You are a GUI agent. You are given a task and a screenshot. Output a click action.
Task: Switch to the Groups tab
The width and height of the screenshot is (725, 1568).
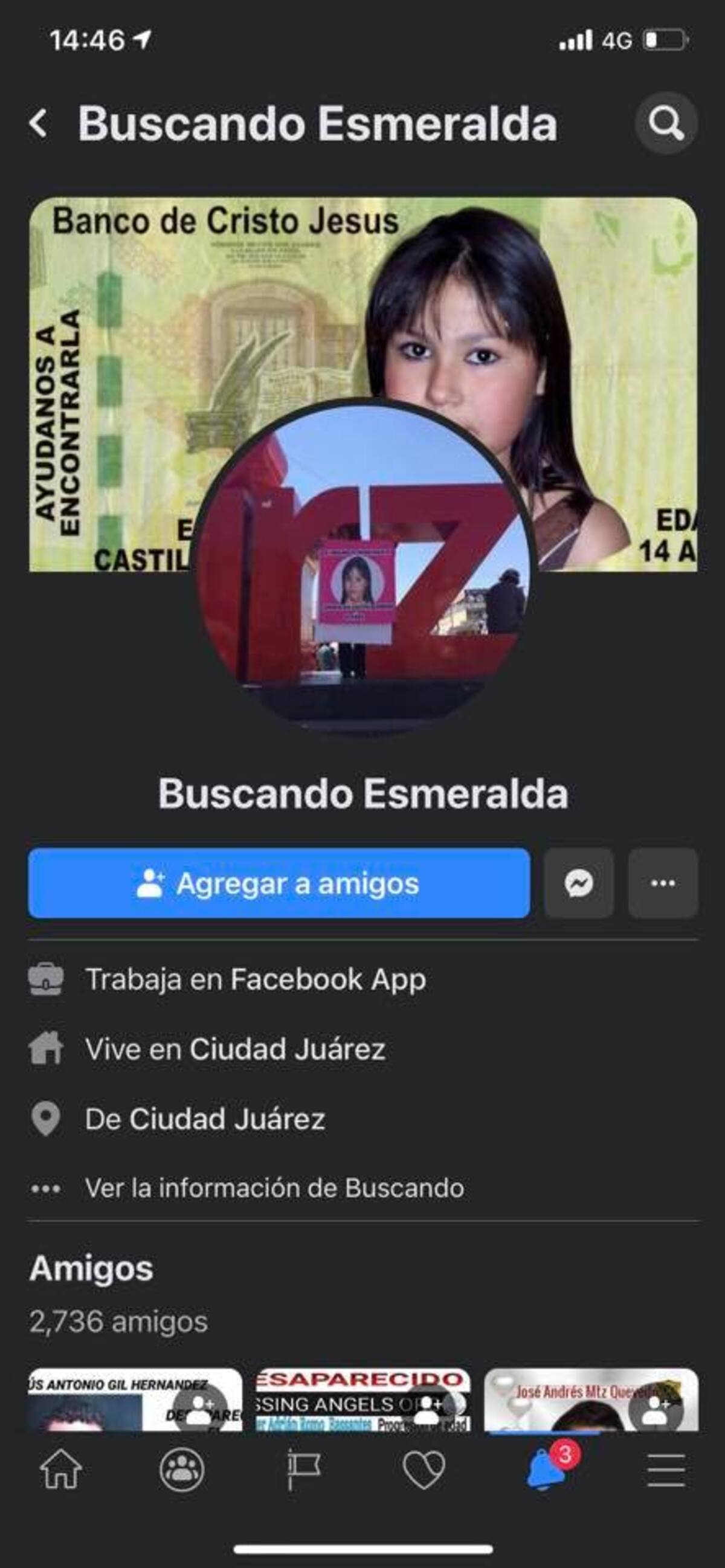181,1471
